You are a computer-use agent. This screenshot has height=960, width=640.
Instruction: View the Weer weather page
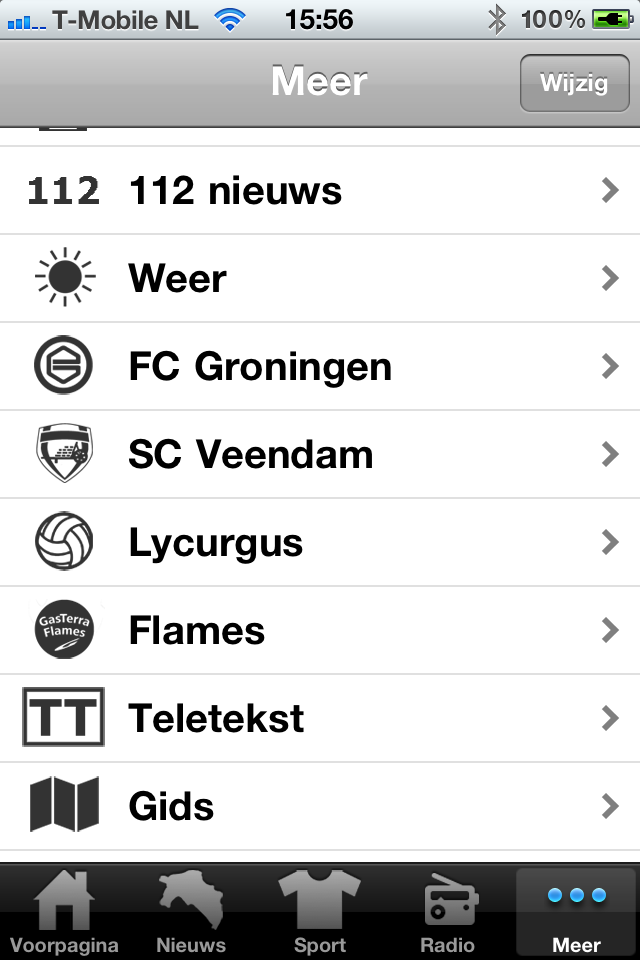click(320, 279)
